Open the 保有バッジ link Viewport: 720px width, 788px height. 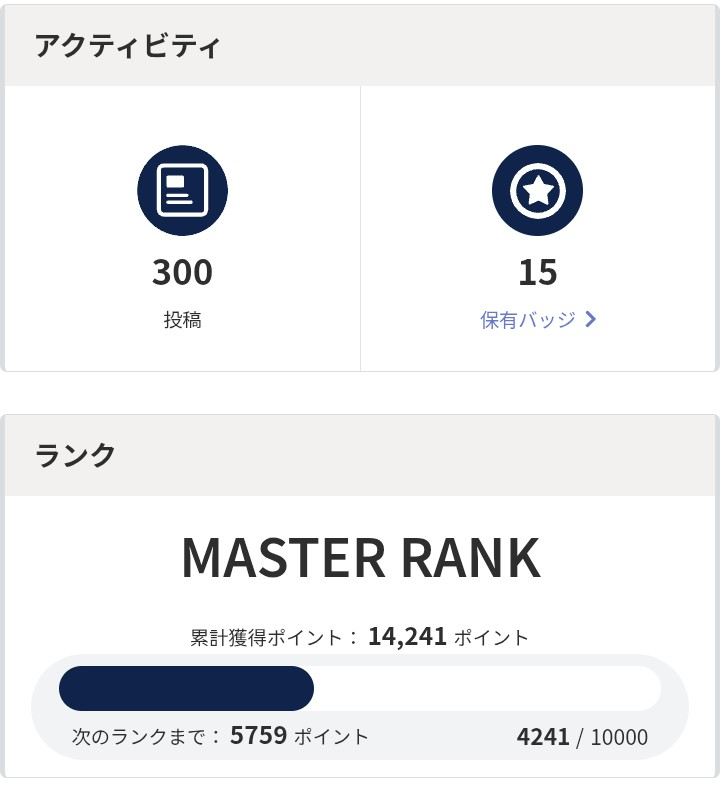click(538, 320)
